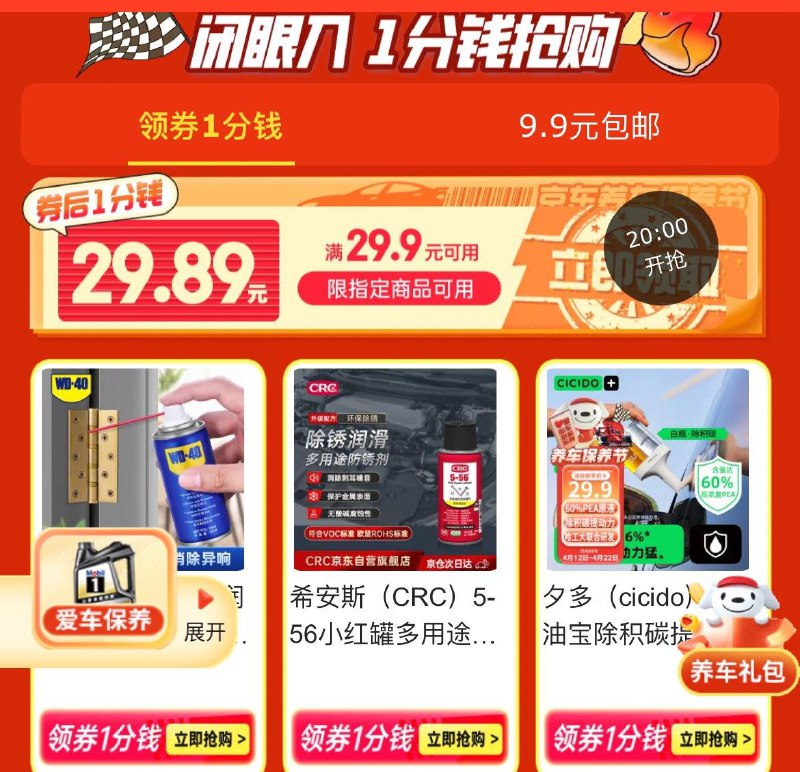Switch to the 9.9元包邮 tab
Screen dimensions: 800x772
click(589, 126)
